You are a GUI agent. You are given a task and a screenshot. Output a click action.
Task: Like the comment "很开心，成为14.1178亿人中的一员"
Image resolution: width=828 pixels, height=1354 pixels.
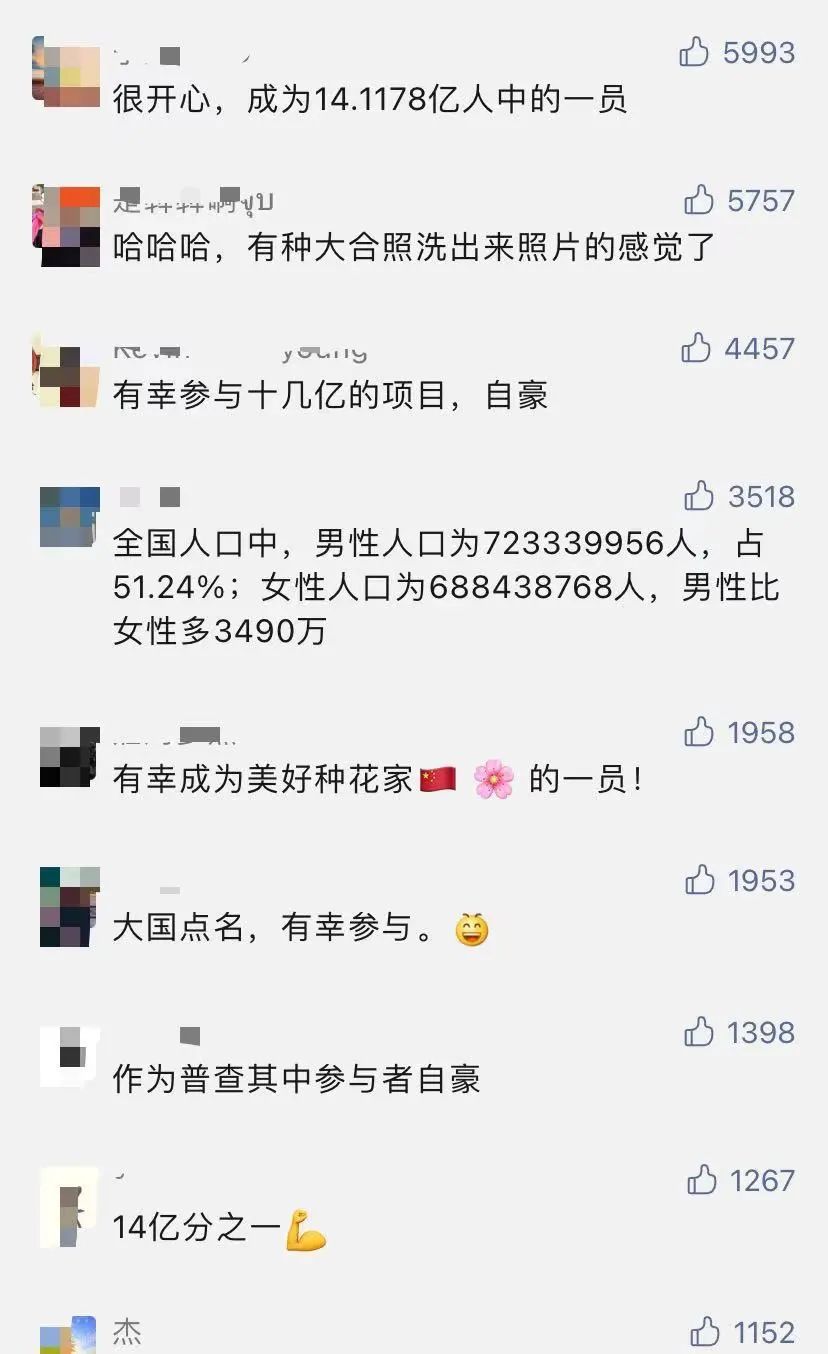[695, 51]
